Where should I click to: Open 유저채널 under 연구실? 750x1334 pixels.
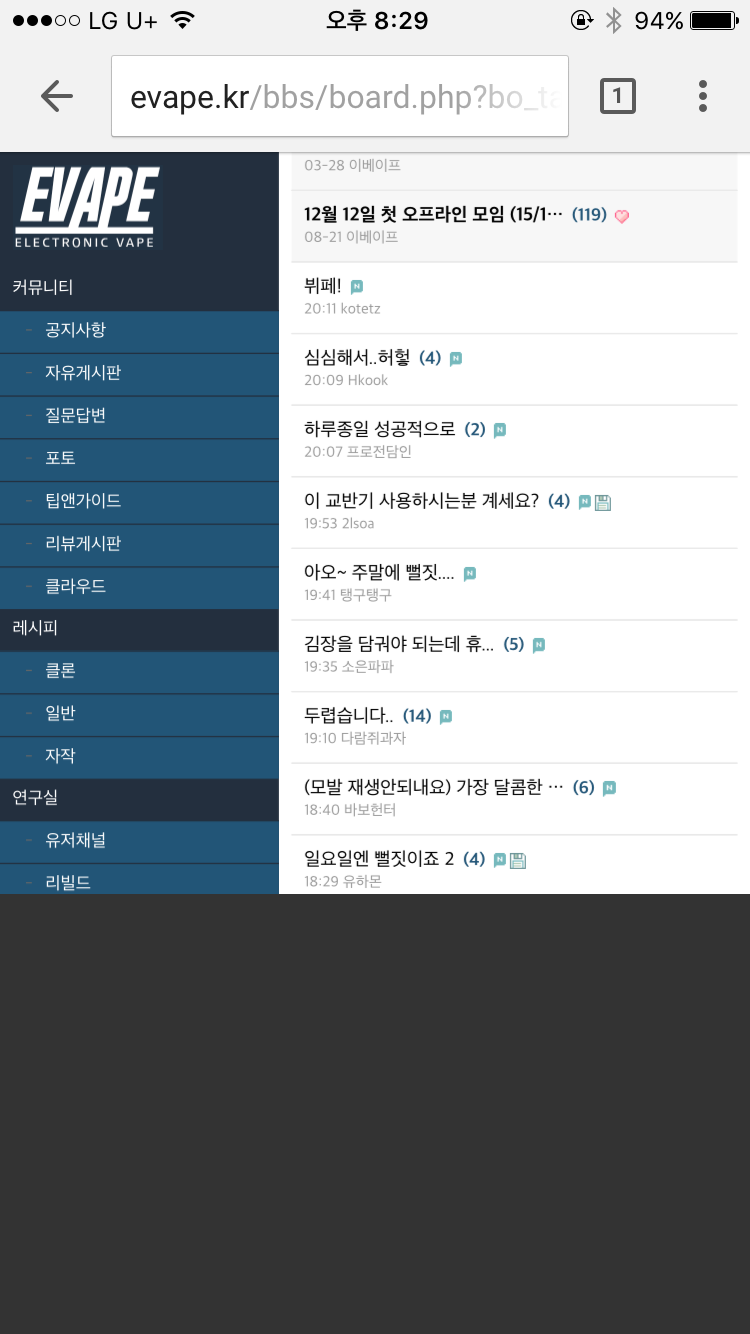point(139,841)
